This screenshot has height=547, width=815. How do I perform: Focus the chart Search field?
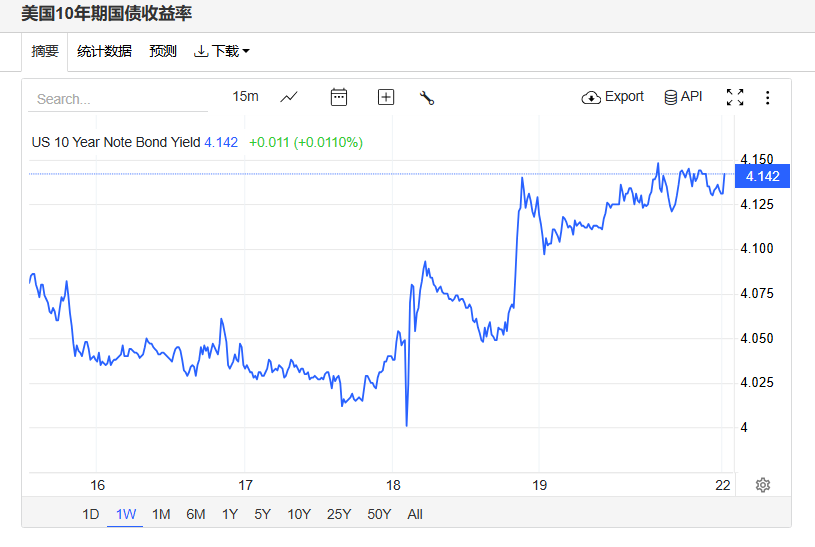point(118,99)
